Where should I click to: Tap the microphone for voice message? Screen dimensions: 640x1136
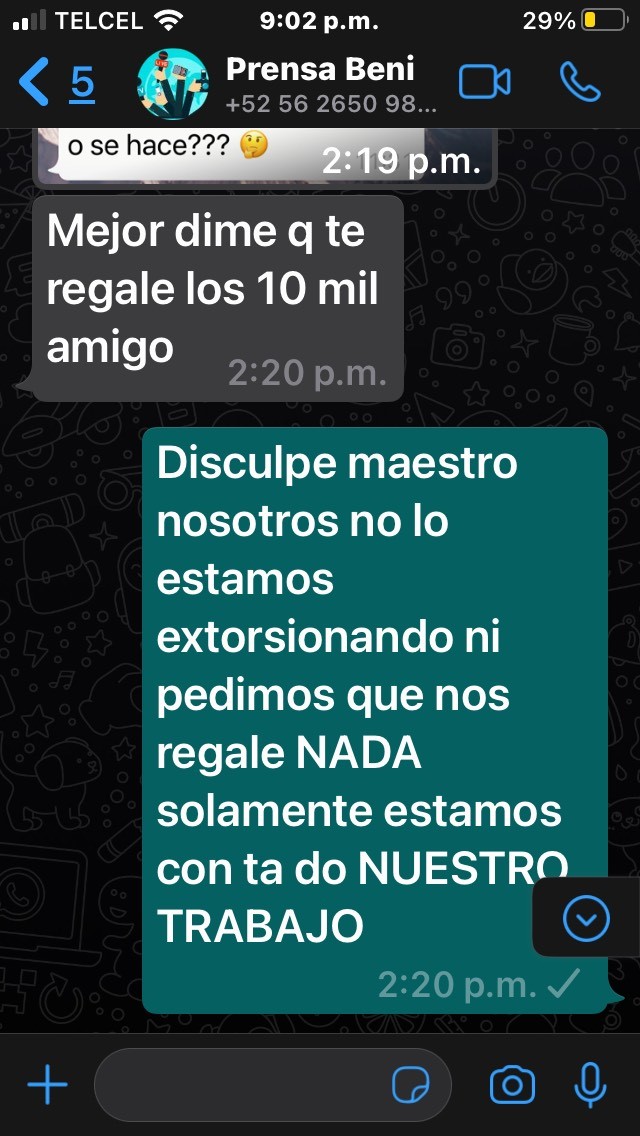[x=591, y=1085]
